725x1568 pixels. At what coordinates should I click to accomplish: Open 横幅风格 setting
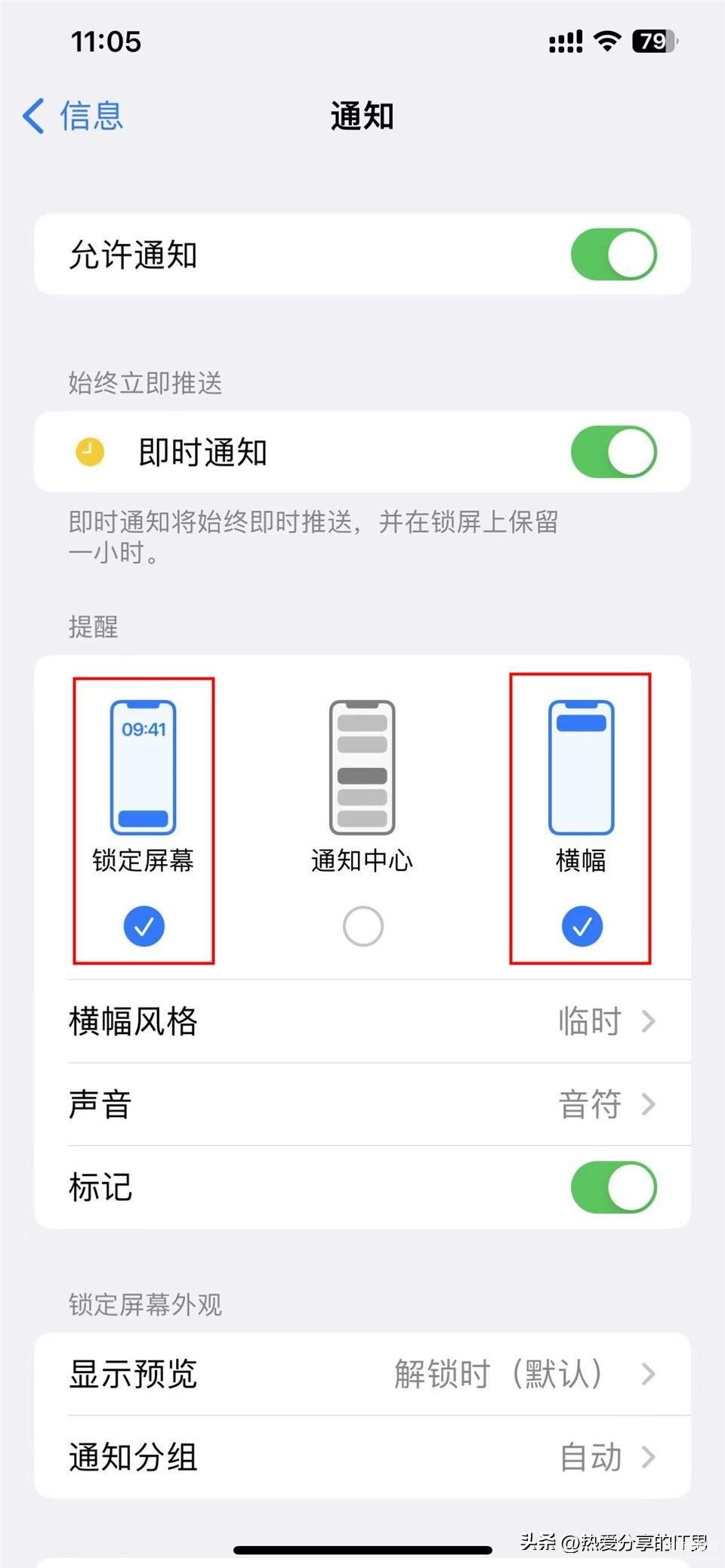(x=362, y=1021)
